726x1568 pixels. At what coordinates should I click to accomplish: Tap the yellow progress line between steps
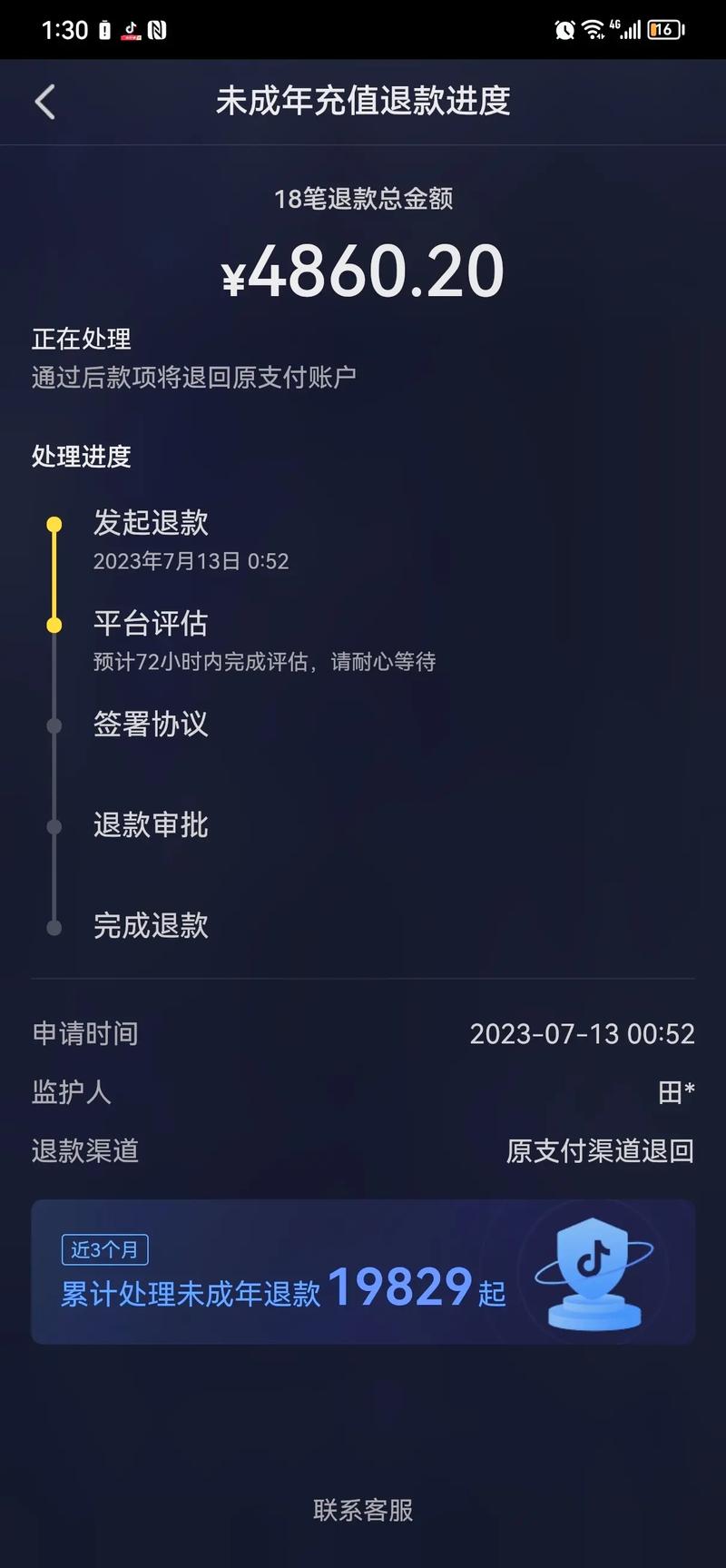coord(54,574)
